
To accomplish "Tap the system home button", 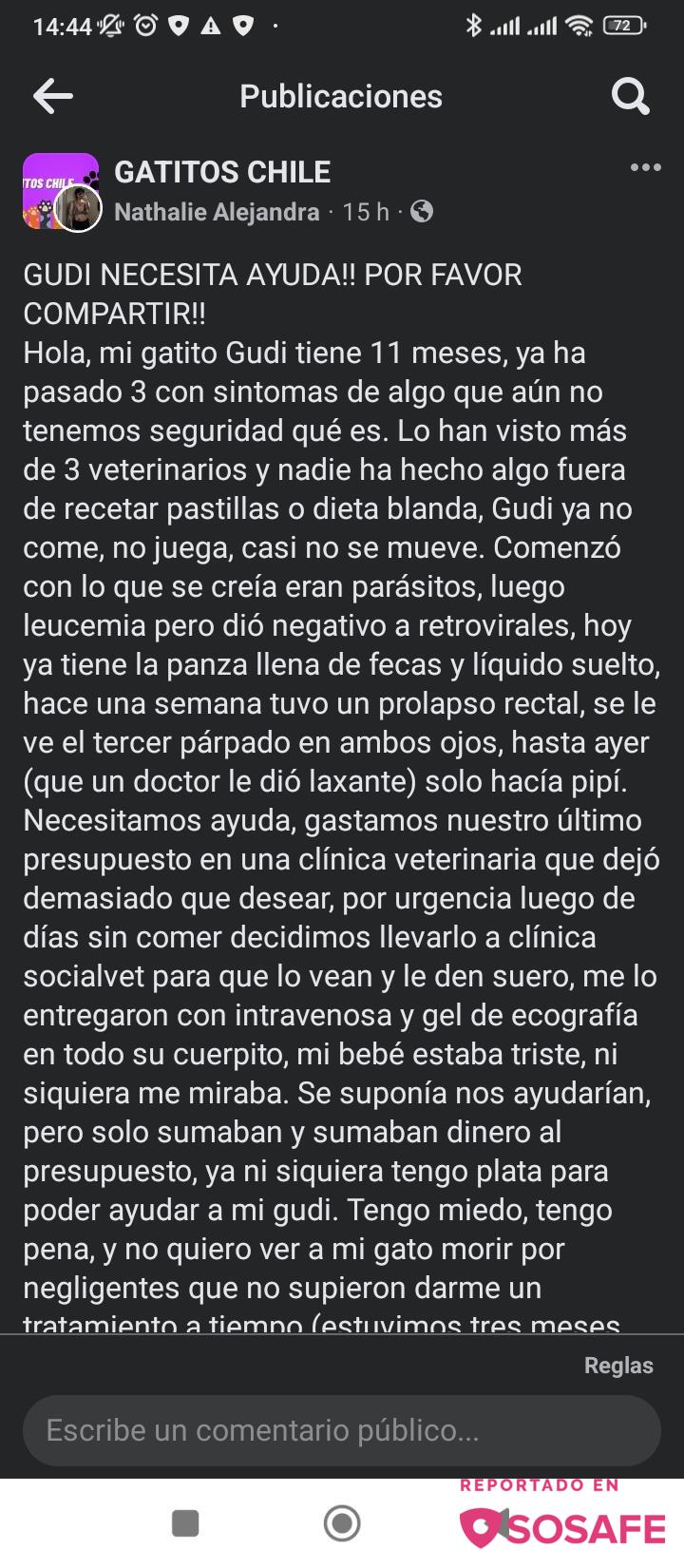I will point(342,1522).
